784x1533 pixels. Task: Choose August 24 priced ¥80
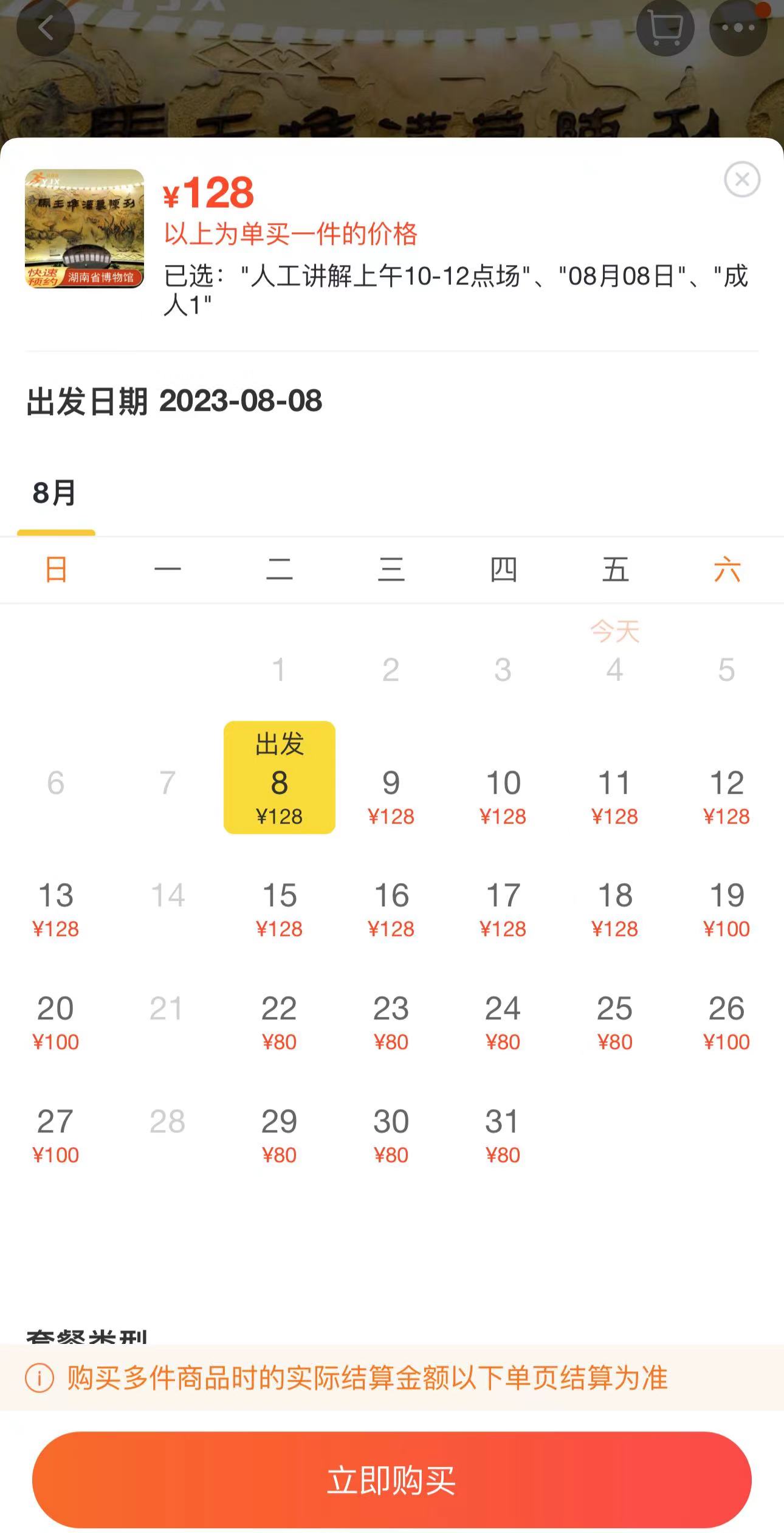click(x=503, y=1021)
